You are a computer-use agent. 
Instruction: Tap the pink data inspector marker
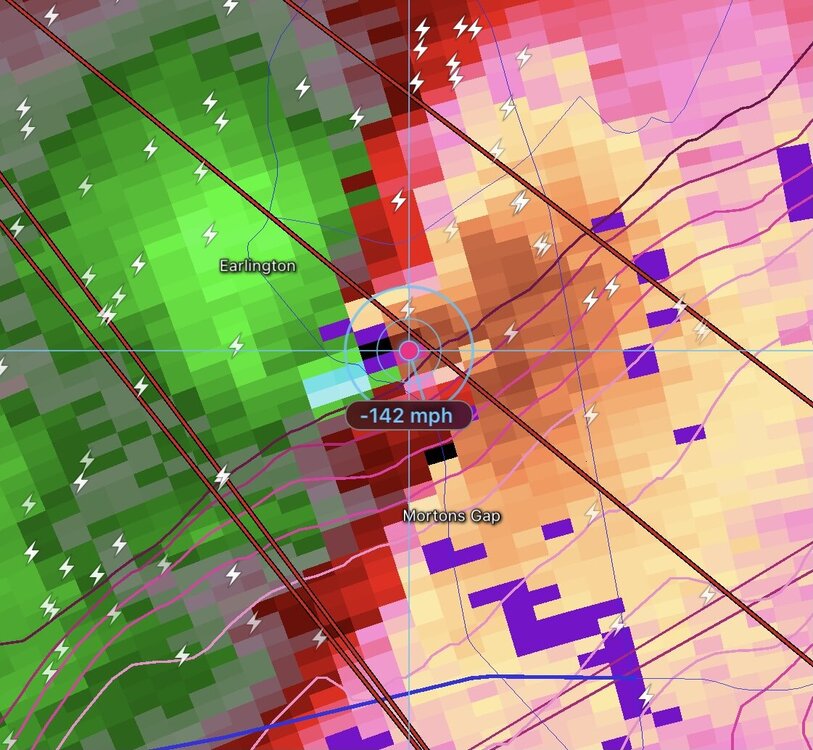(x=408, y=350)
